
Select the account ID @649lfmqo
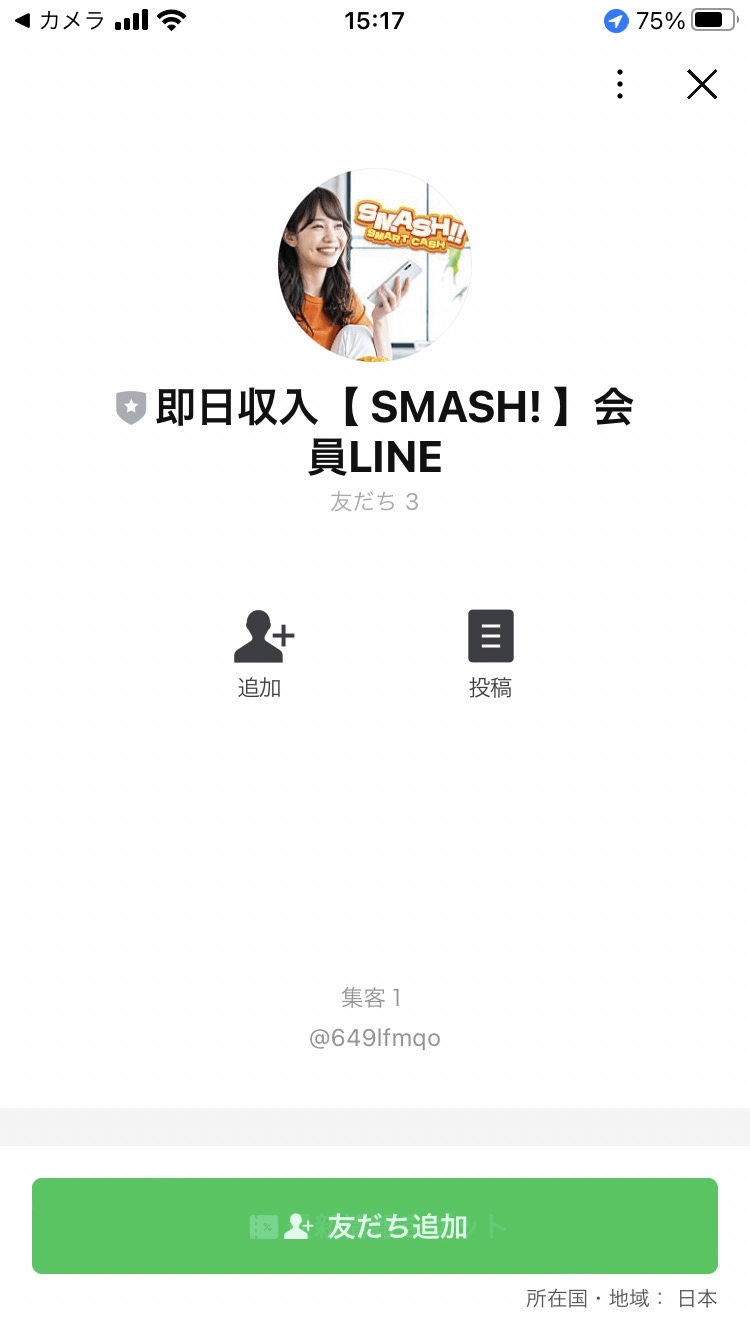(375, 1038)
